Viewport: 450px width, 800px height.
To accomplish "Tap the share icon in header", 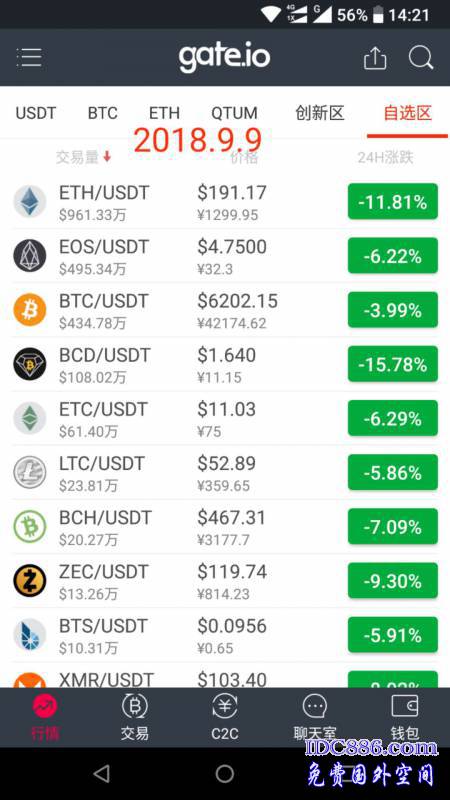I will 375,58.
